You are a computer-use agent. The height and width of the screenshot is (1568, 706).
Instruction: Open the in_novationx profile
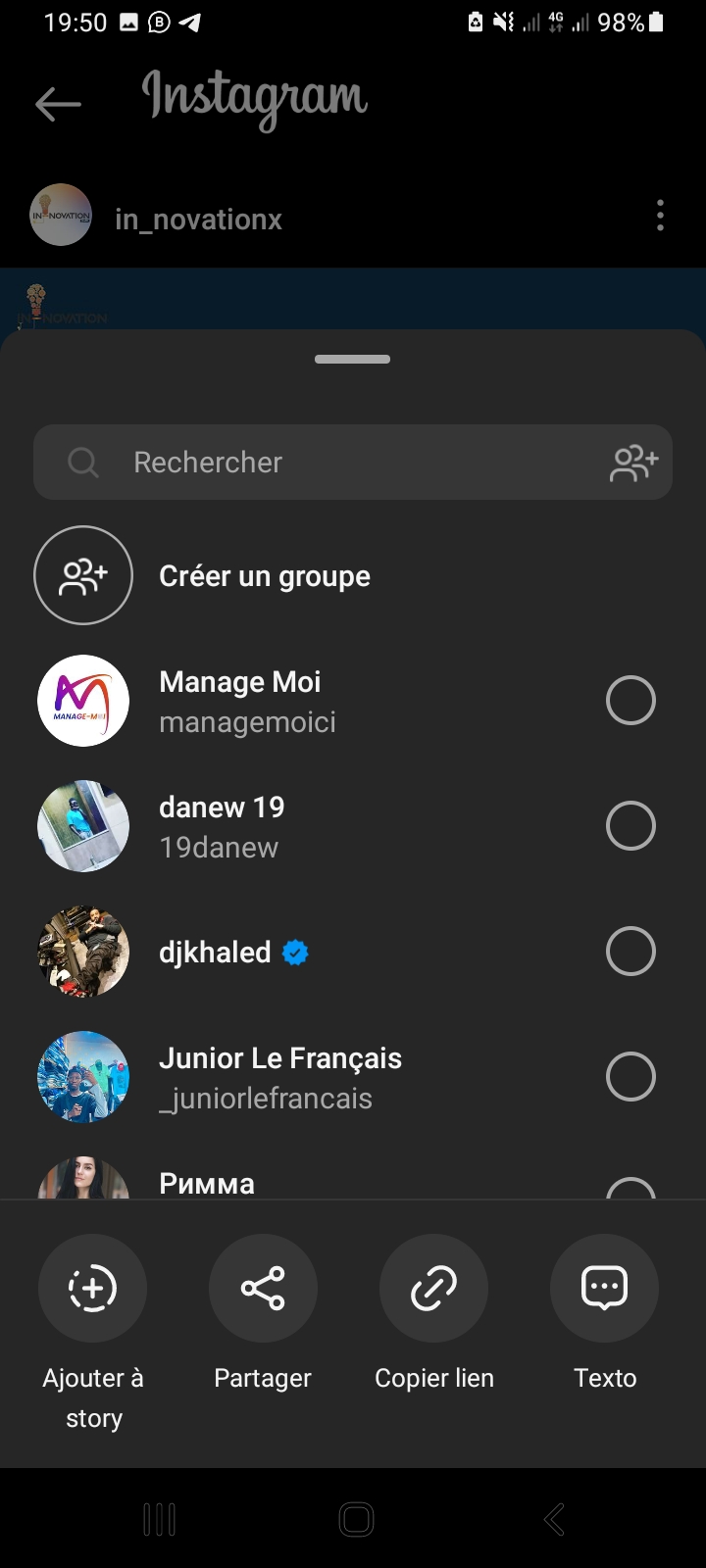click(198, 219)
